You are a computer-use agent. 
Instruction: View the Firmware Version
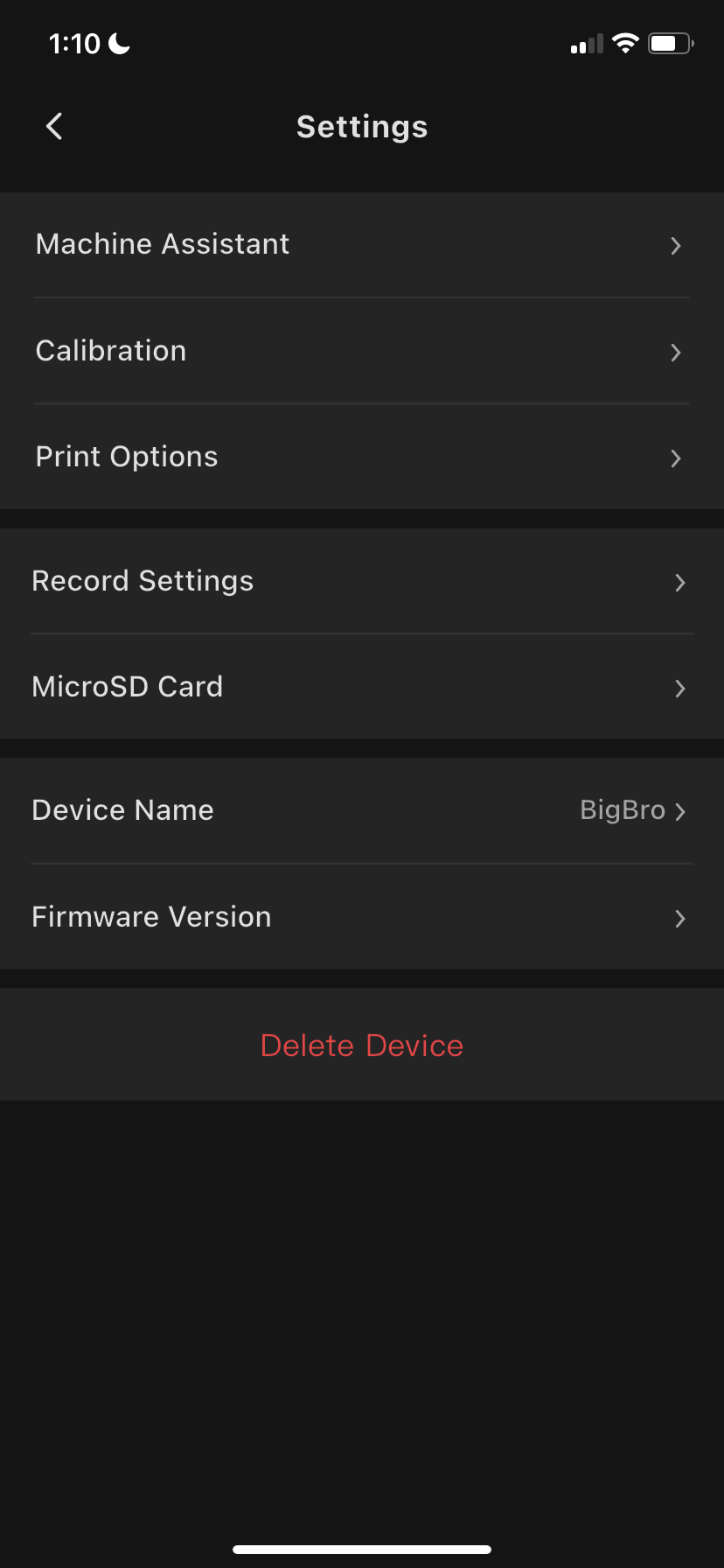(x=362, y=917)
